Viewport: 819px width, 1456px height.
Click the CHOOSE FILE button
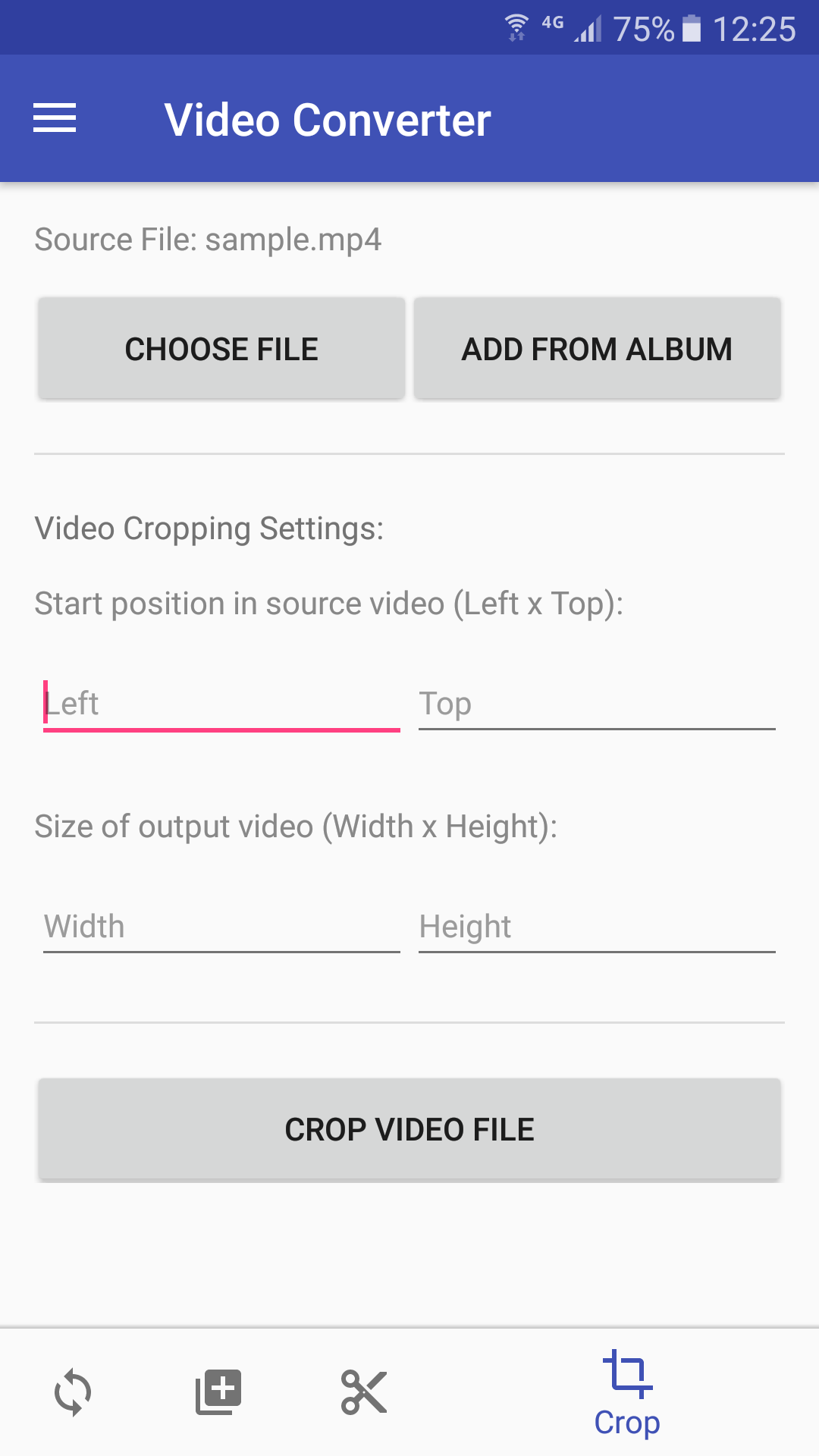(x=221, y=347)
